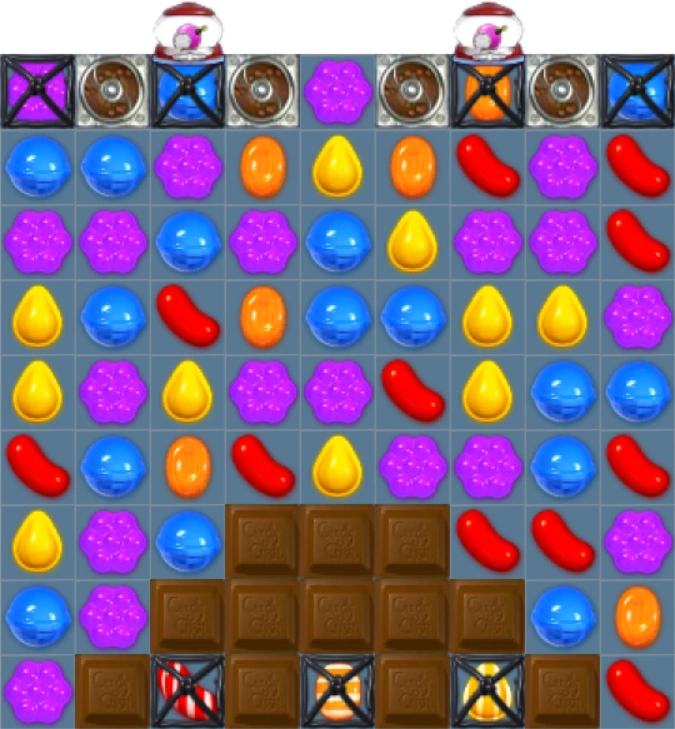The height and width of the screenshot is (729, 675).
Task: Tap the caged orange striped candy
Action: click(x=338, y=691)
